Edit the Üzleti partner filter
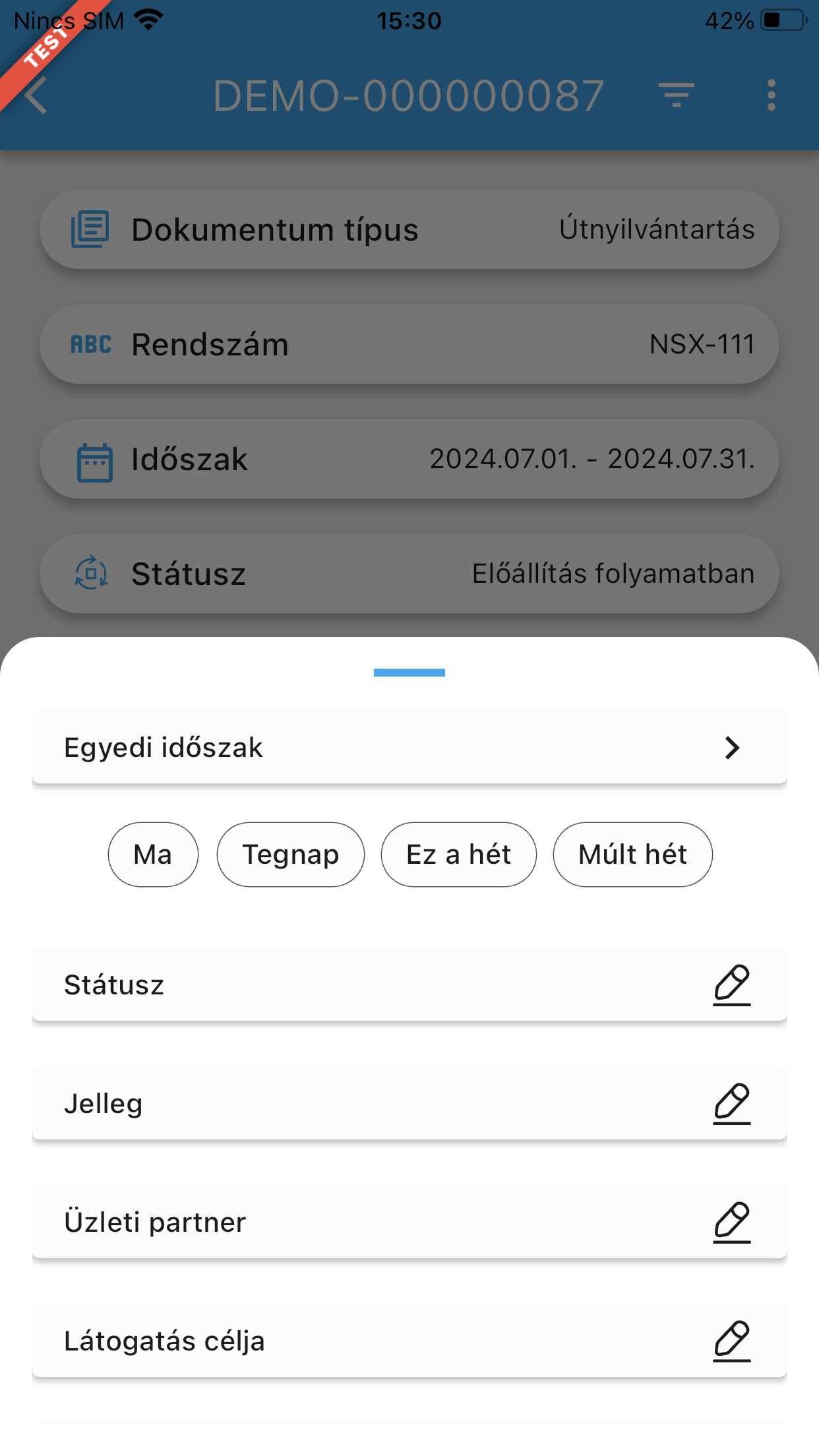Image resolution: width=819 pixels, height=1456 pixels. [732, 1223]
